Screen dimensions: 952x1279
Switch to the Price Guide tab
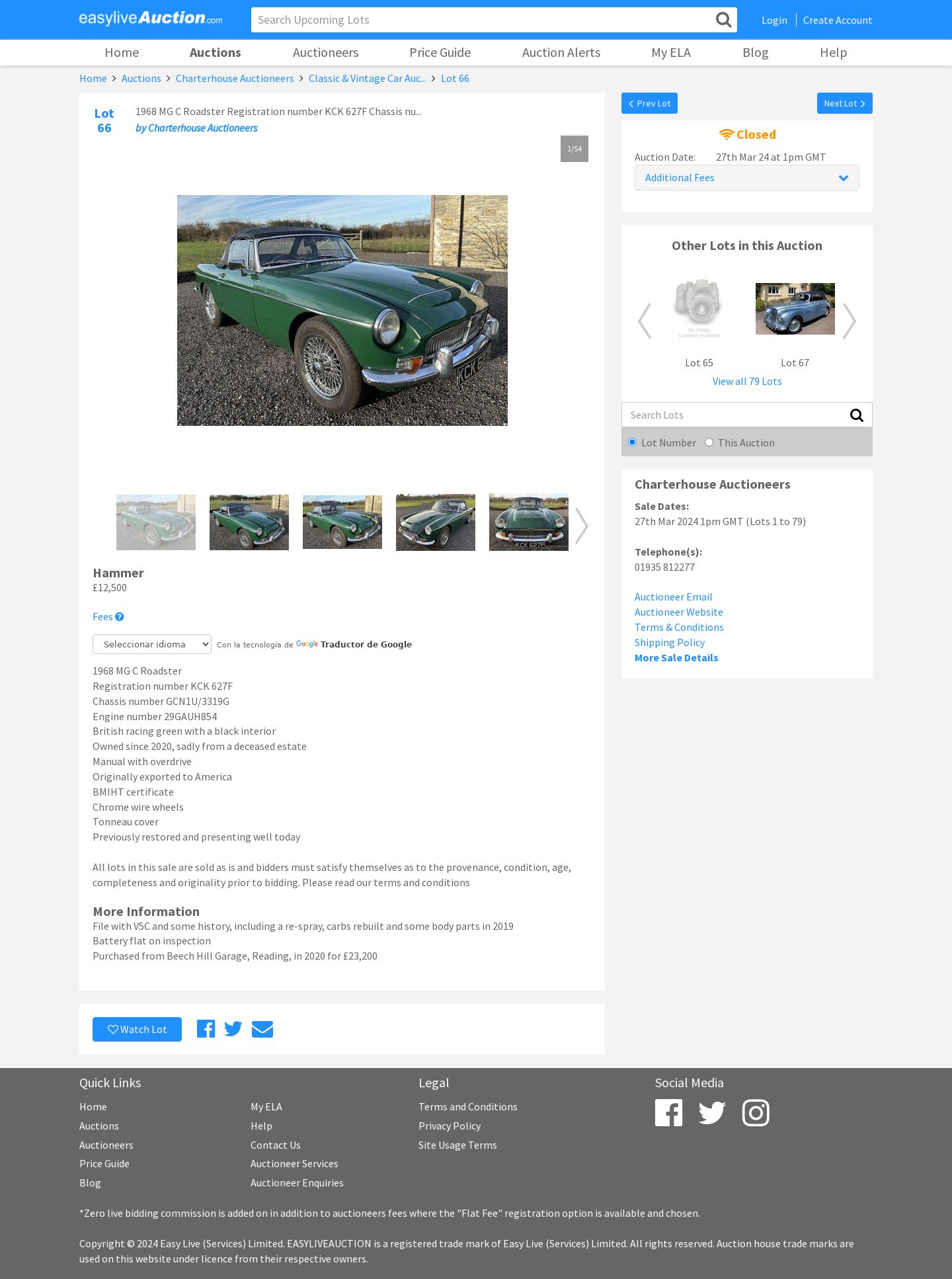pyautogui.click(x=440, y=52)
